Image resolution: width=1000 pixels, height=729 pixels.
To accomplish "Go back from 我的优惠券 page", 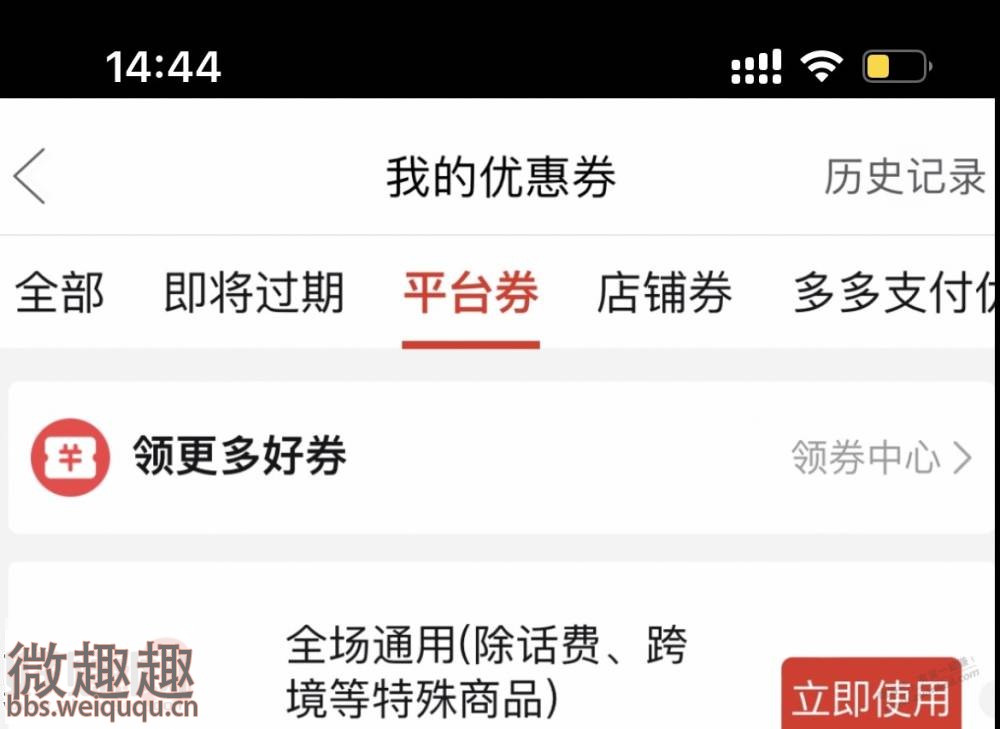I will (30, 177).
